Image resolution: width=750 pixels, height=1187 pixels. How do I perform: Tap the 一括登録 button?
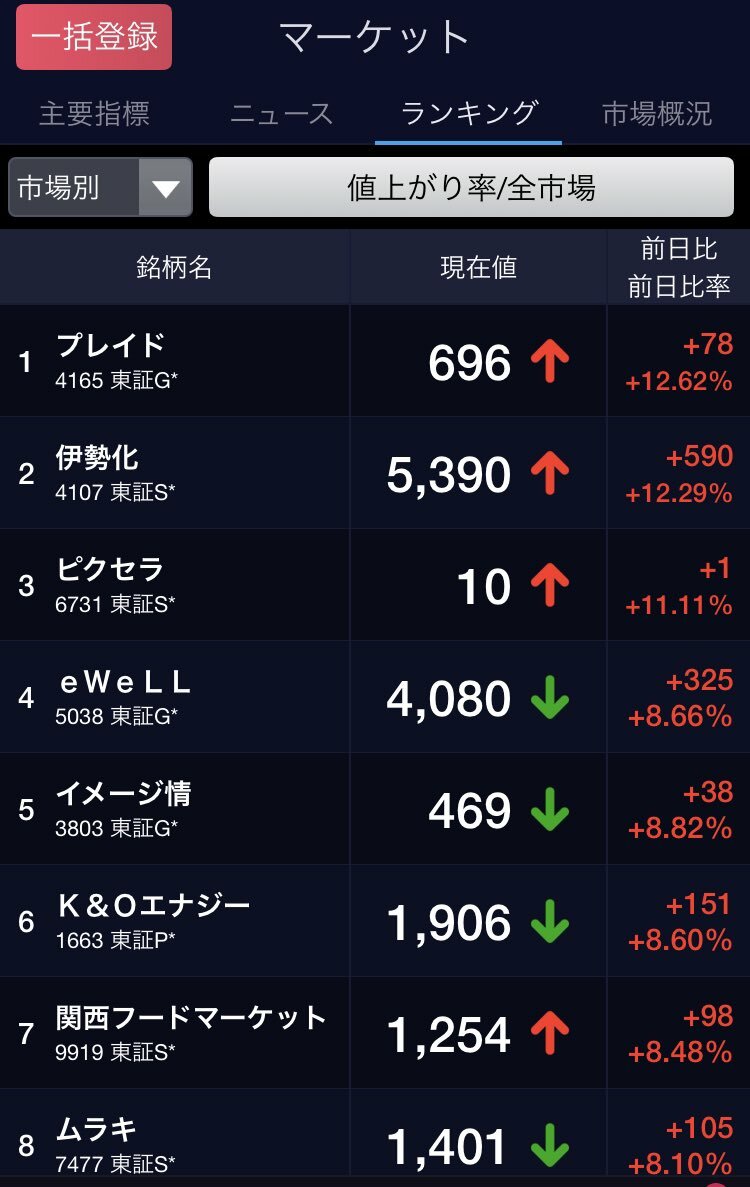click(94, 37)
